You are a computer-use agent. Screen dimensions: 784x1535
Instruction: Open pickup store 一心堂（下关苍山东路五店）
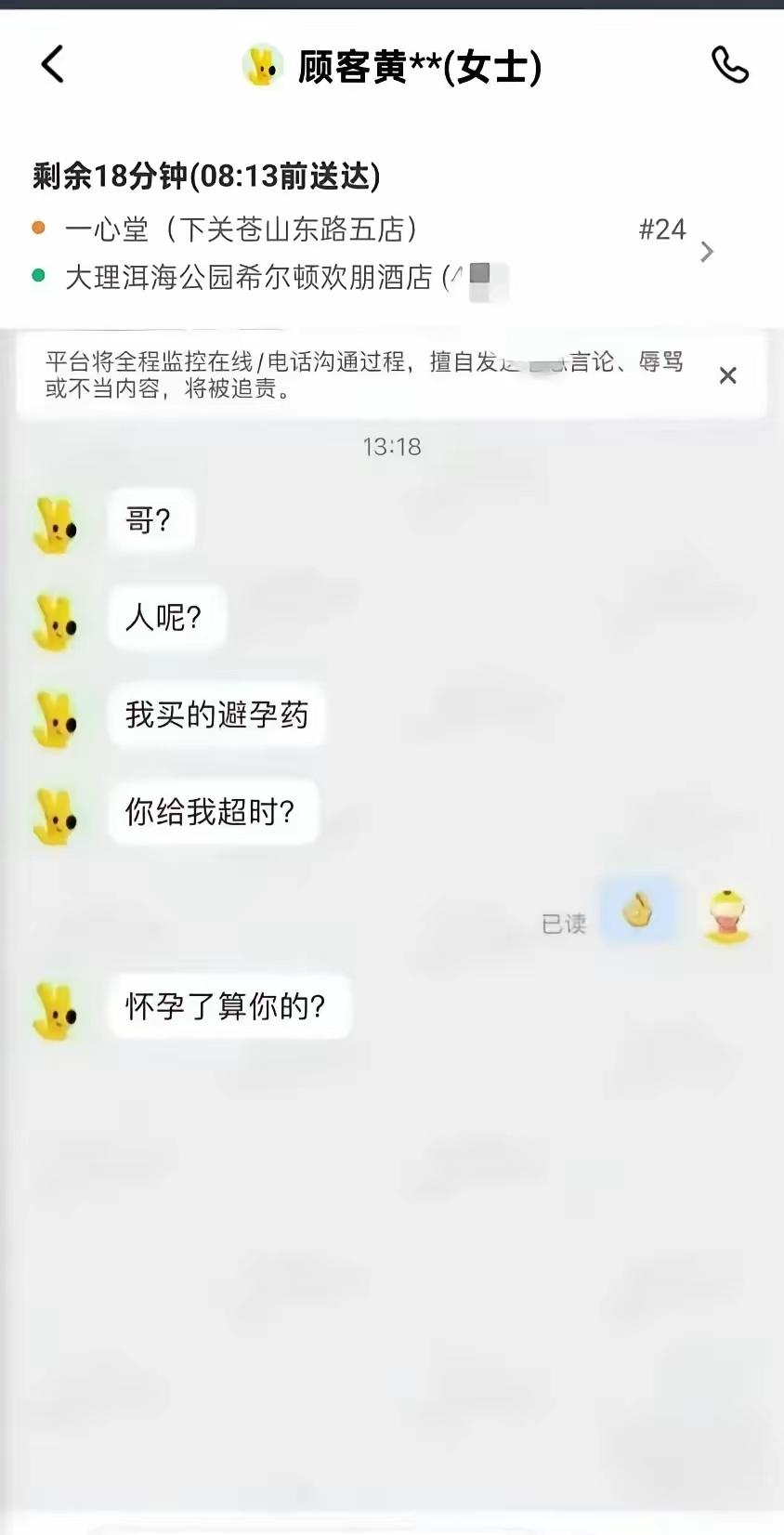click(242, 229)
